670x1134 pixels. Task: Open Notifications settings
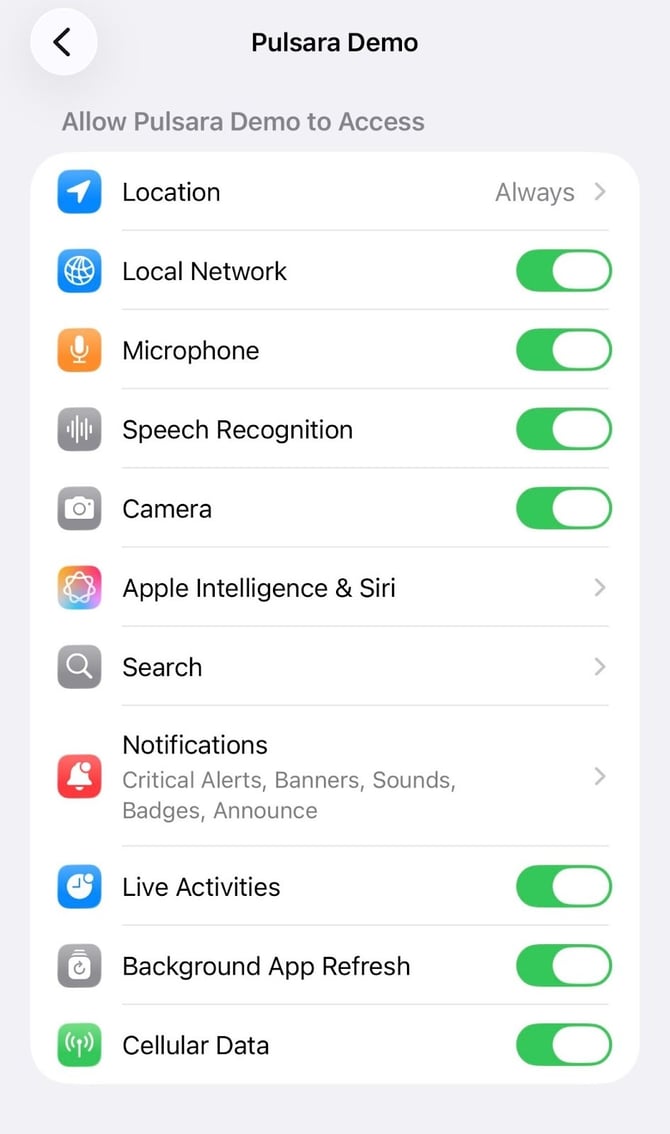tap(334, 776)
